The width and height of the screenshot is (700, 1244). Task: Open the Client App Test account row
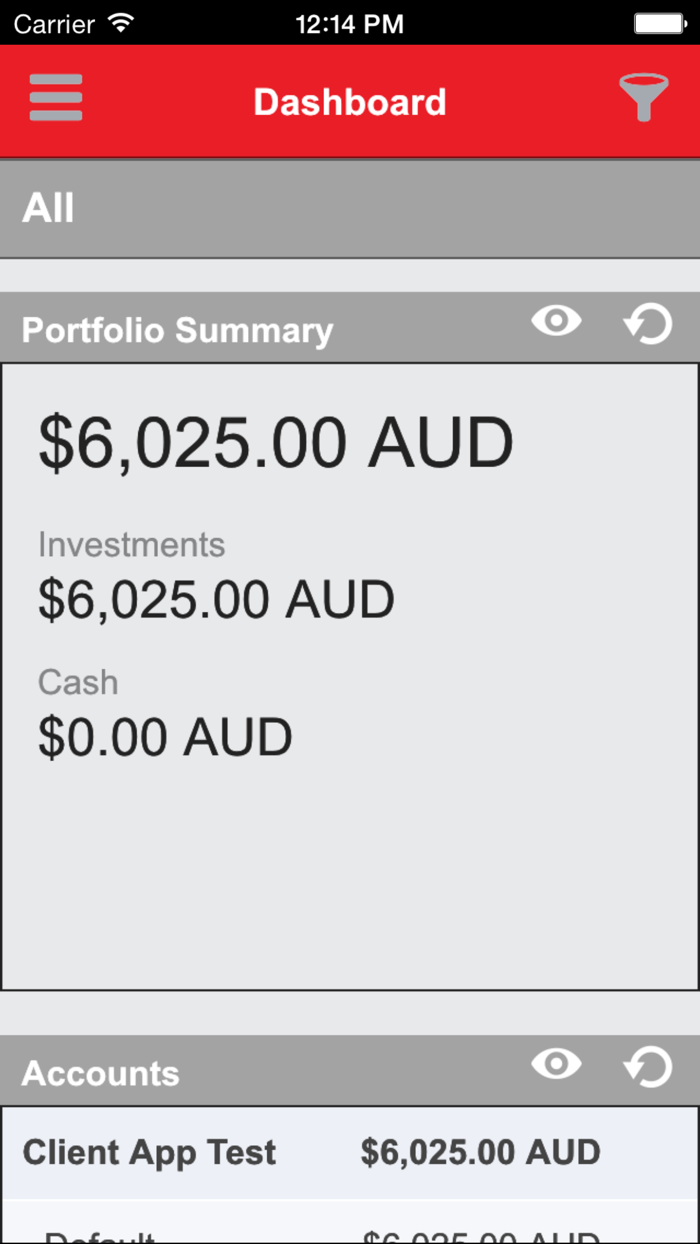pos(350,1152)
